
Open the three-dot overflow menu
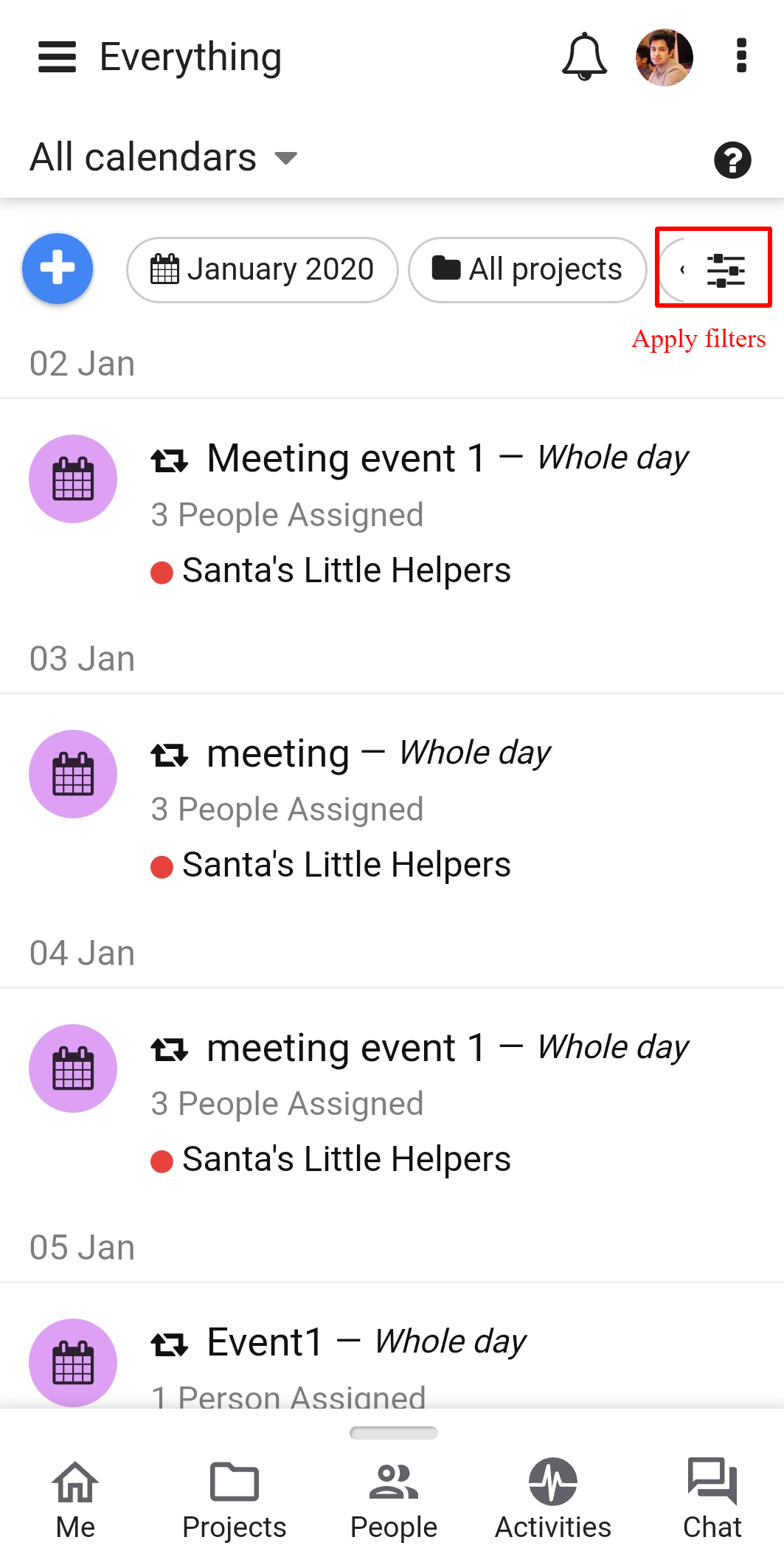pos(741,56)
